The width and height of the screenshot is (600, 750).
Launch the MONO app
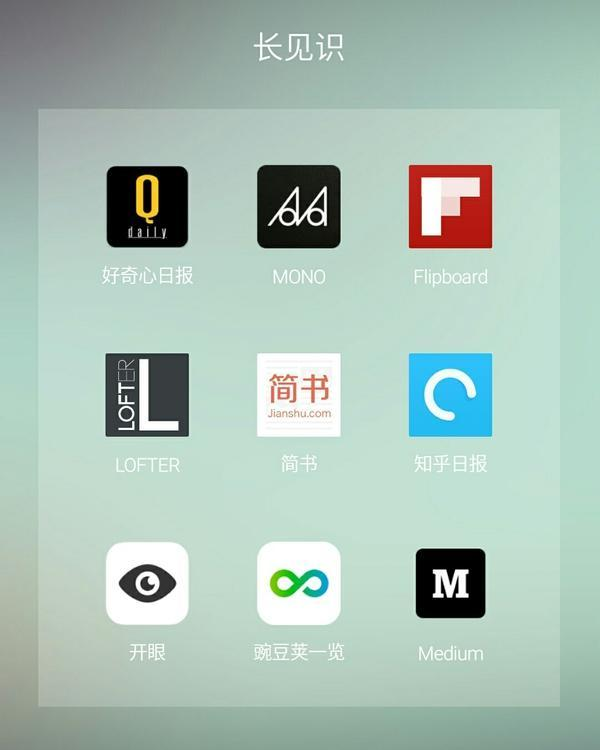pos(299,207)
